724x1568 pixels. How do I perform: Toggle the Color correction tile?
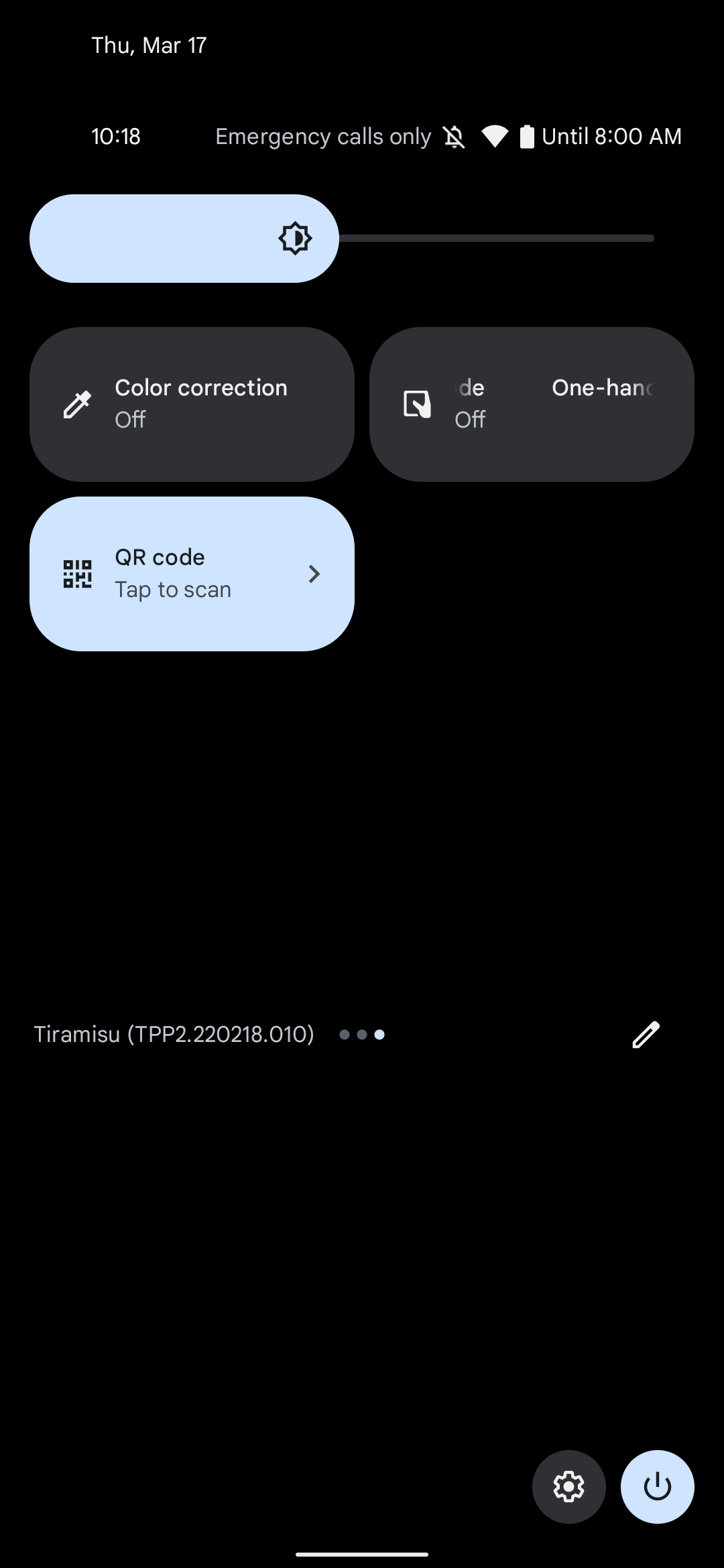tap(192, 404)
